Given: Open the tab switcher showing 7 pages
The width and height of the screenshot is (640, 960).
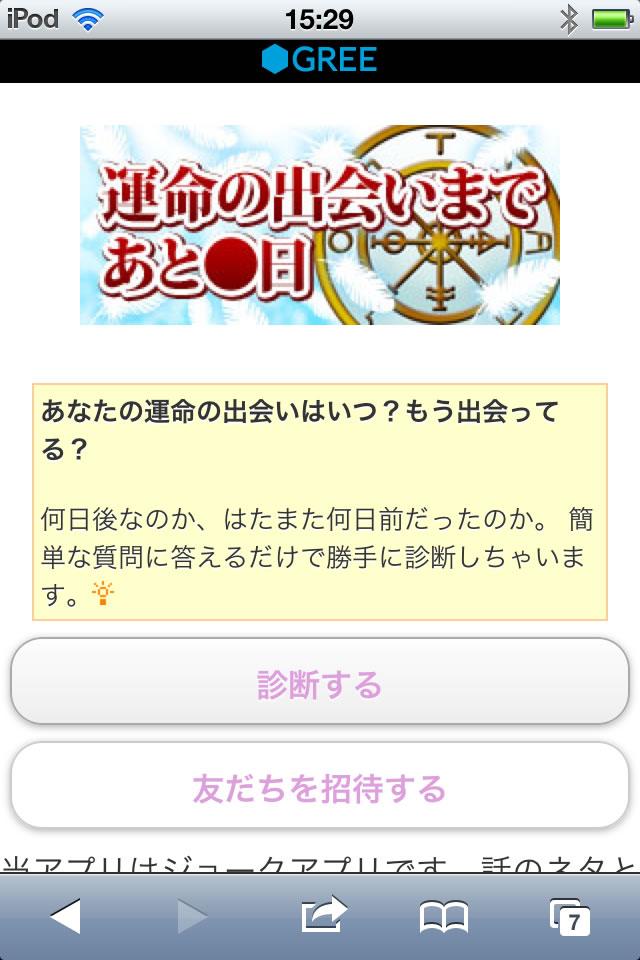Looking at the screenshot, I should (x=570, y=915).
